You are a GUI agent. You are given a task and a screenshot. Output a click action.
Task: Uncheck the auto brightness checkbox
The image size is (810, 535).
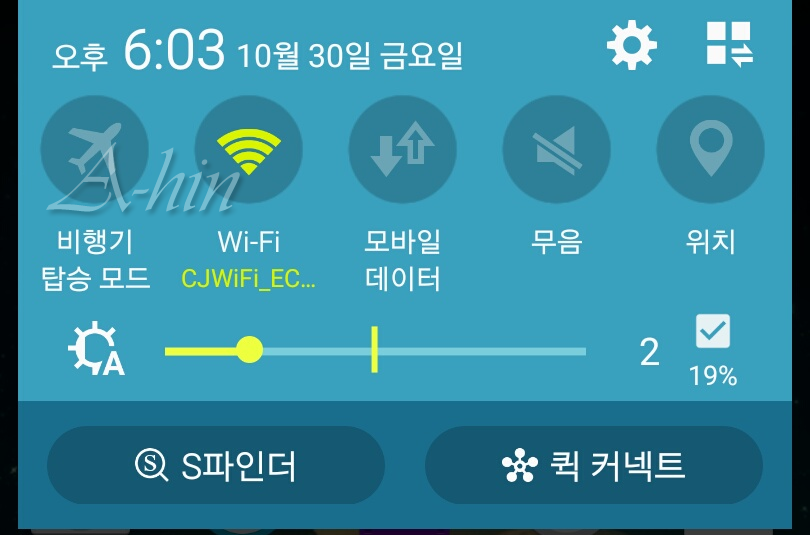coord(713,332)
